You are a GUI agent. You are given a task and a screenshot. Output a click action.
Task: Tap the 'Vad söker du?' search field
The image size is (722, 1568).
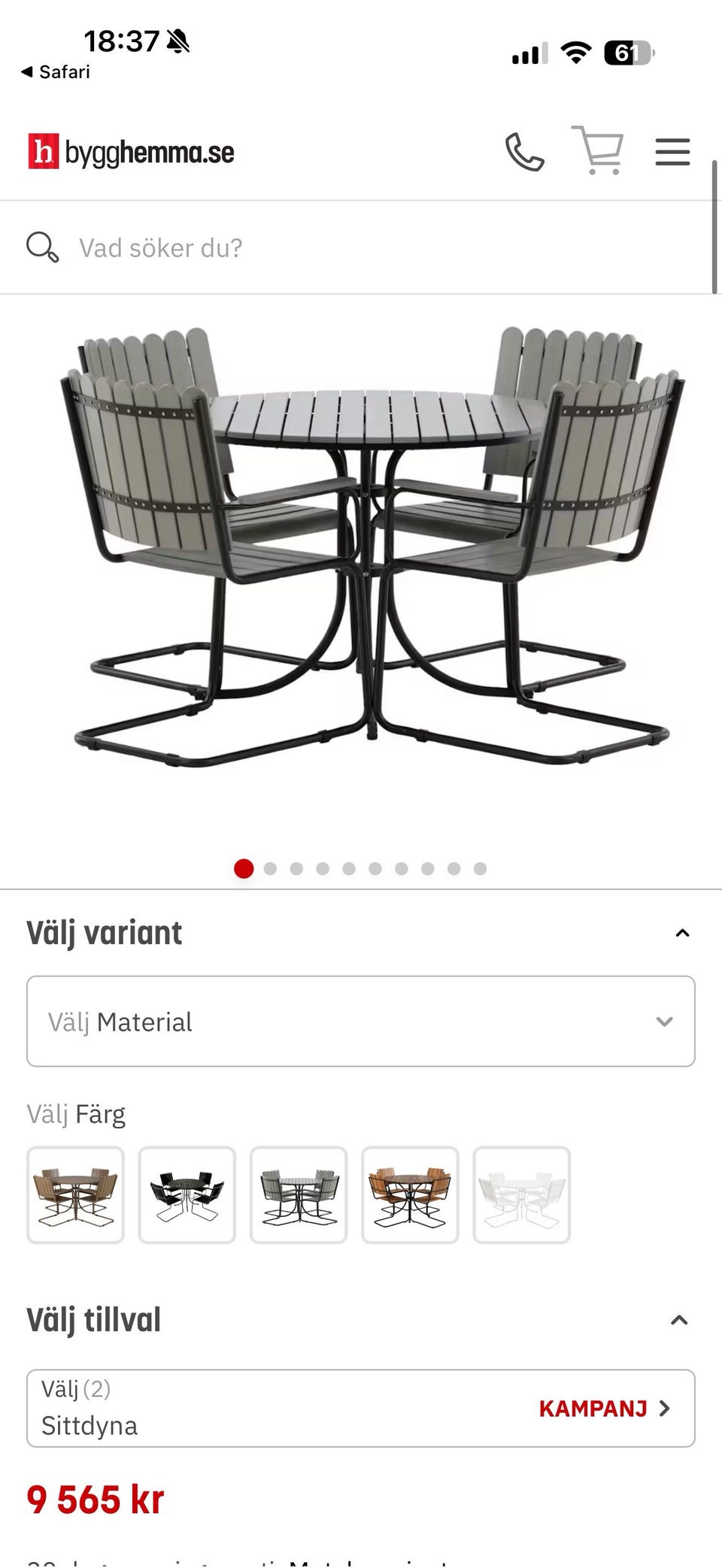click(361, 247)
